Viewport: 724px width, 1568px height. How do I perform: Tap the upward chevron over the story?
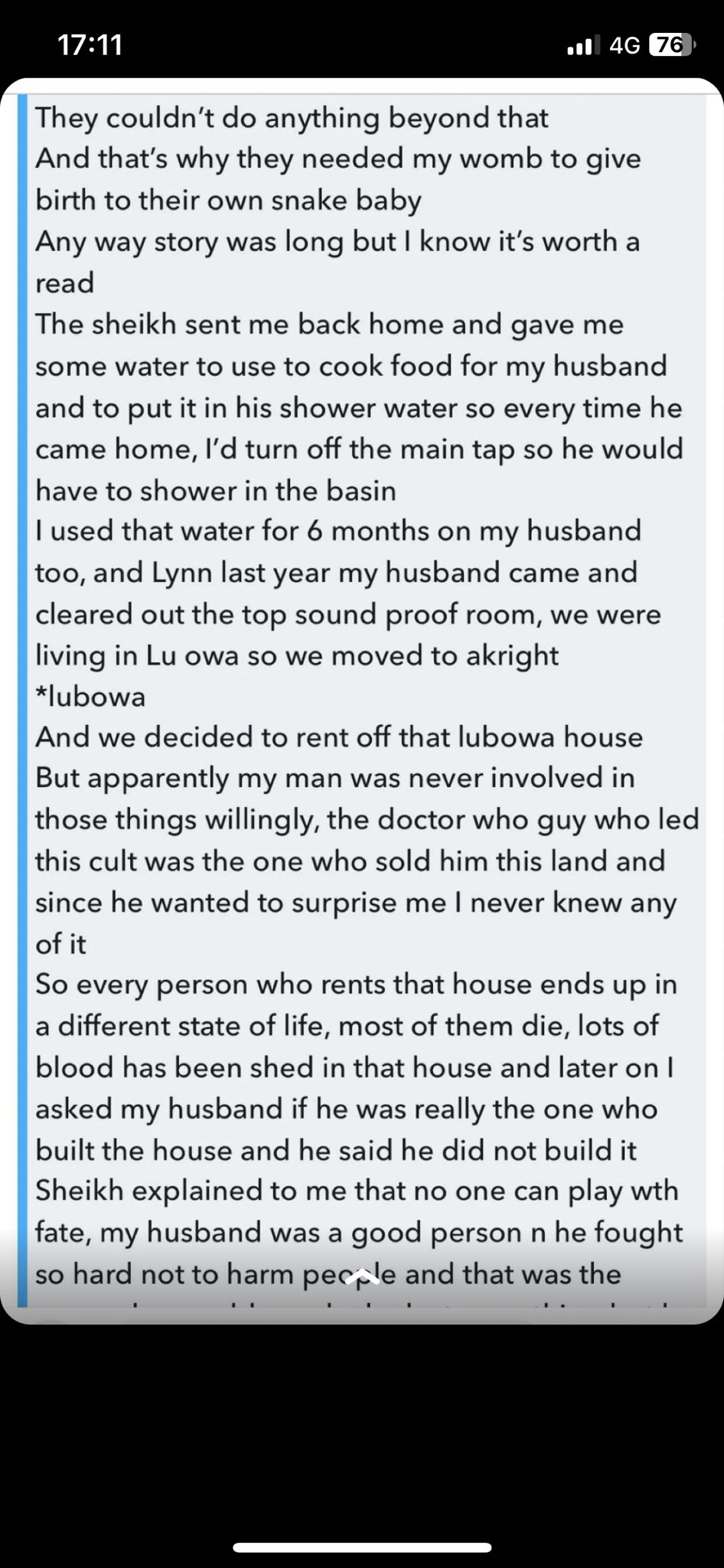coord(362,1276)
